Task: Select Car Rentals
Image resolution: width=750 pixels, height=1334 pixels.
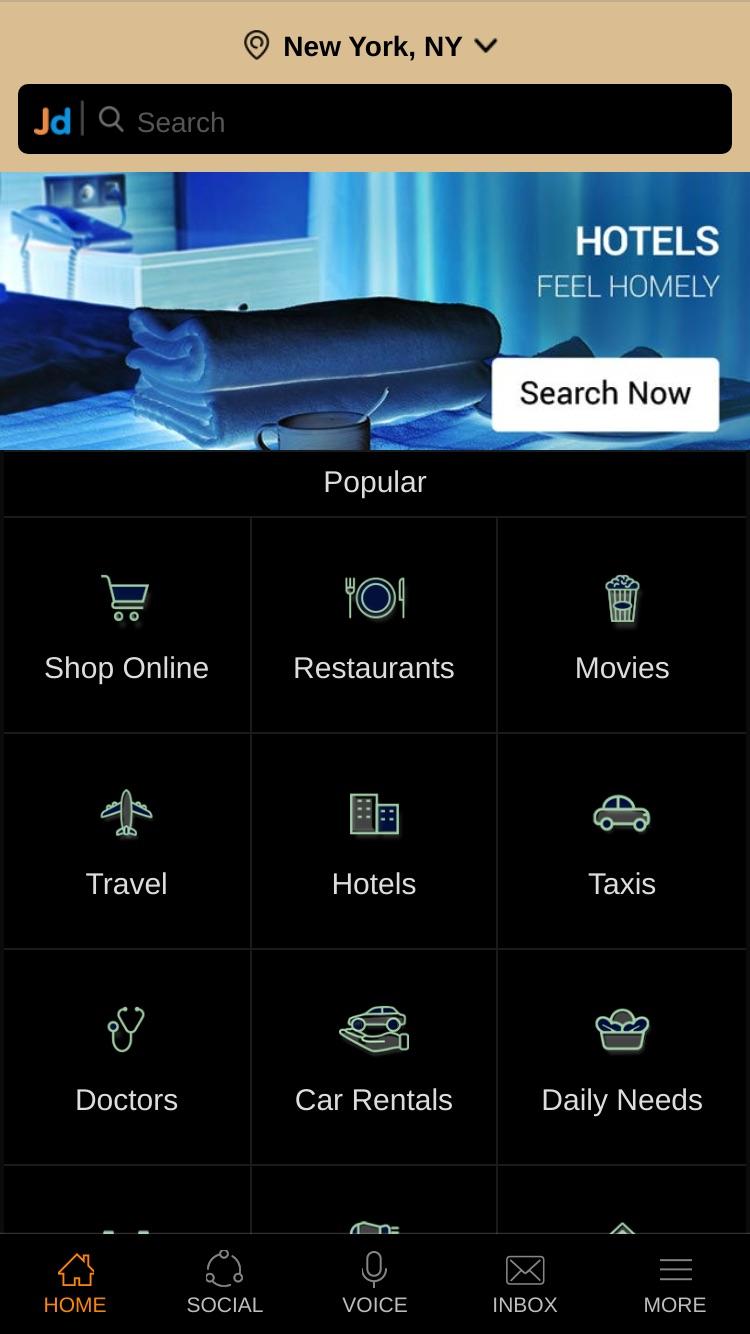Action: pos(374,1057)
